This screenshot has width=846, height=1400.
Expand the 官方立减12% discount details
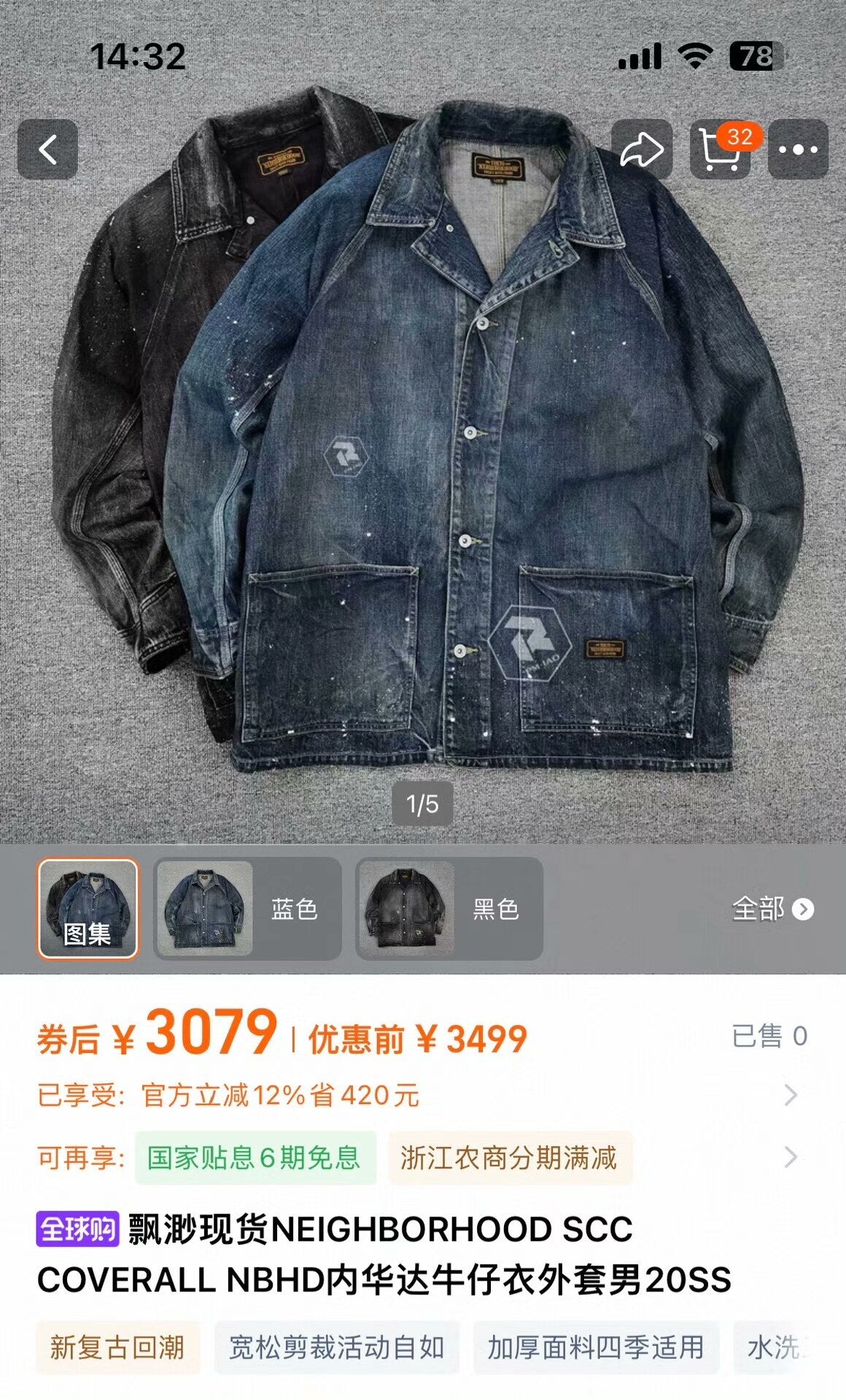[790, 1094]
